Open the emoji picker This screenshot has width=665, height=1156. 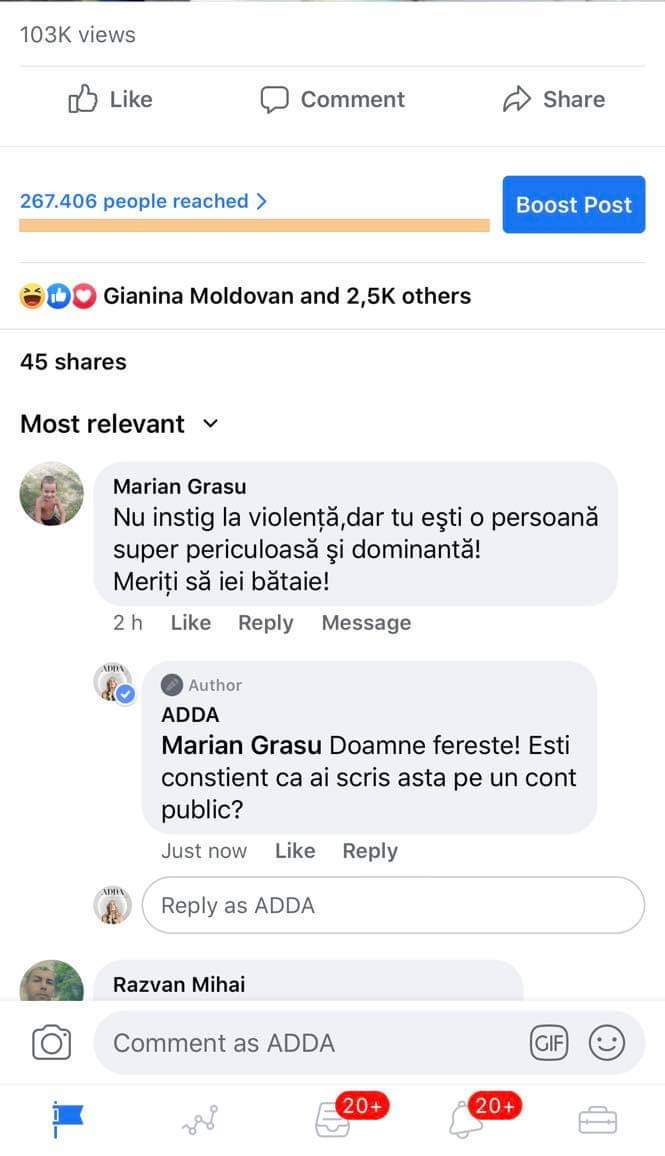[x=606, y=1043]
